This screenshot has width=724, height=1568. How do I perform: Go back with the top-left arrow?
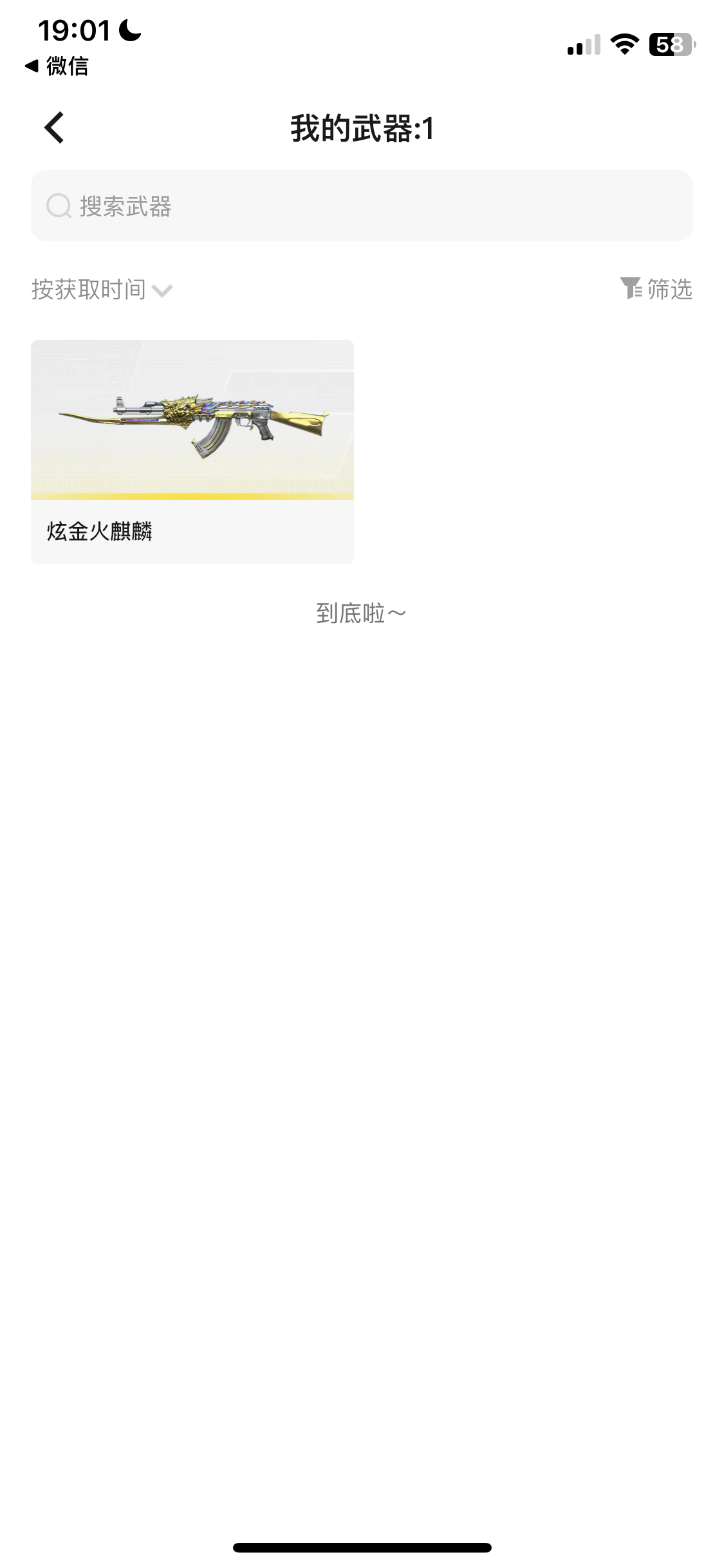(x=54, y=127)
